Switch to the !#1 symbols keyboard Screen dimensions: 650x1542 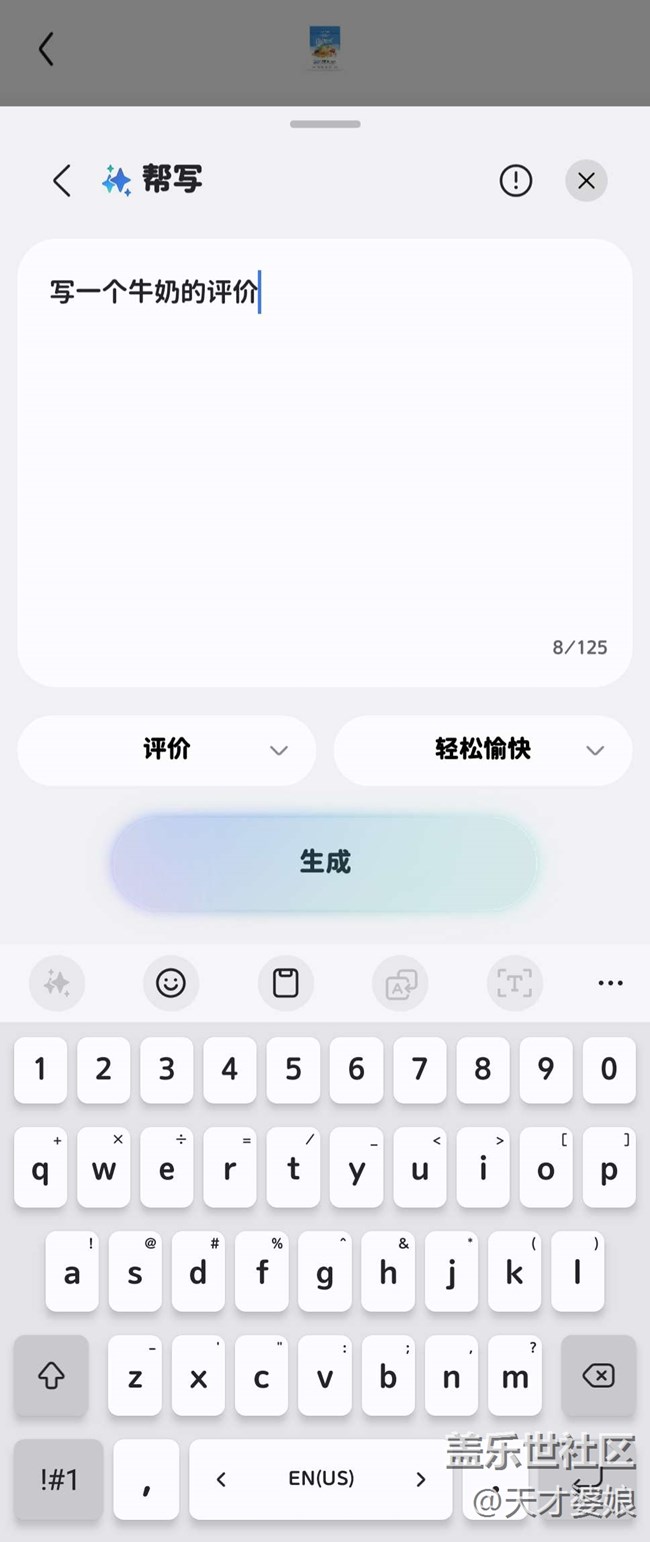tap(59, 1479)
